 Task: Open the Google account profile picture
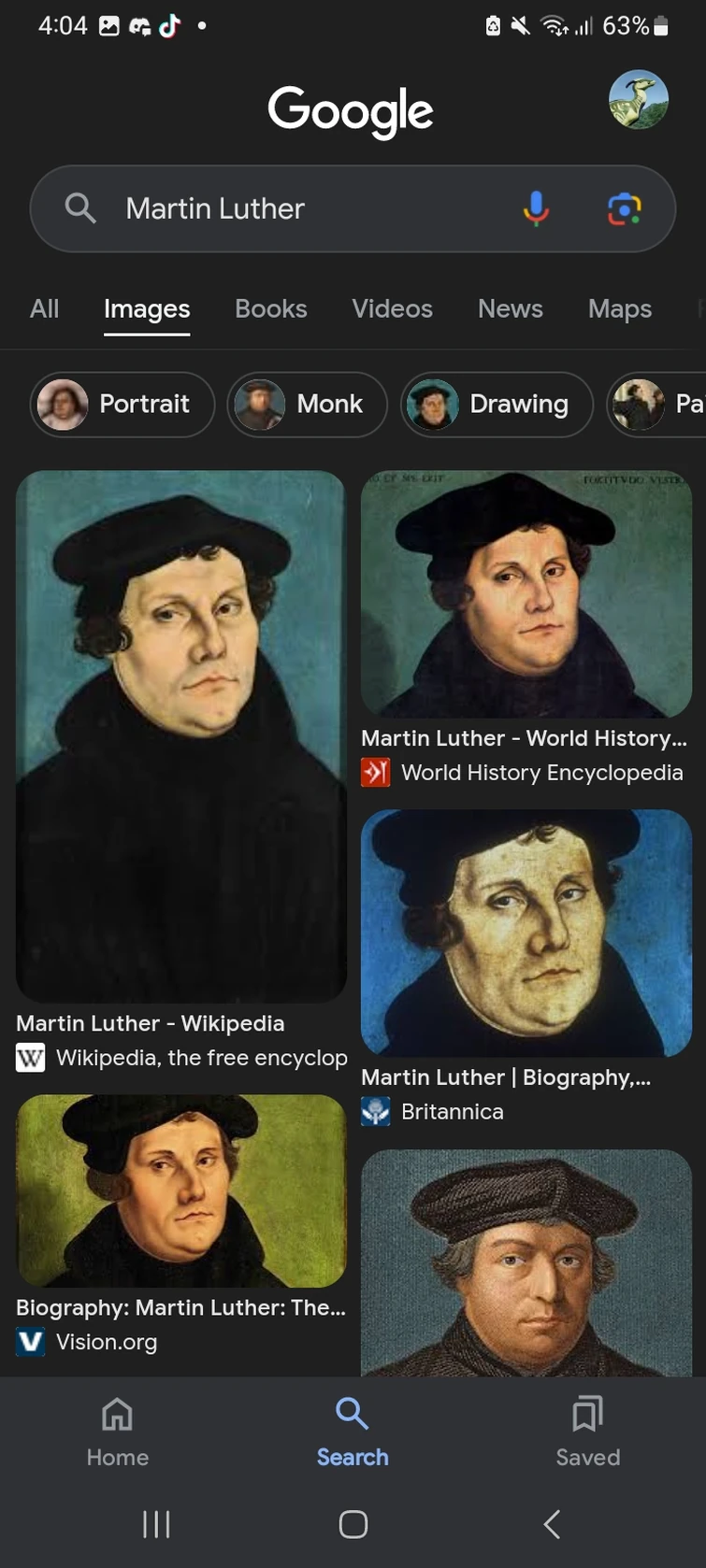pos(638,100)
